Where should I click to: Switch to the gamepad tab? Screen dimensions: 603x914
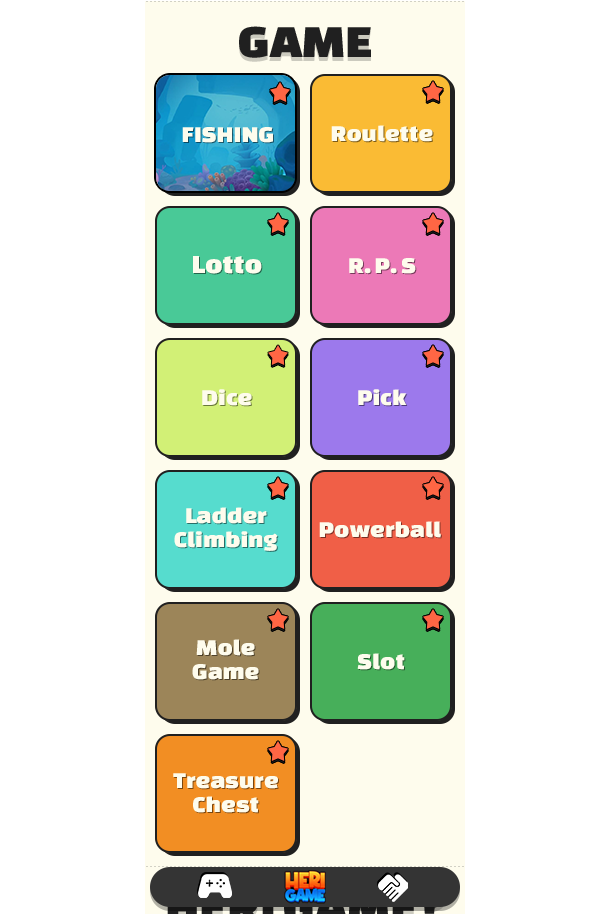click(215, 886)
